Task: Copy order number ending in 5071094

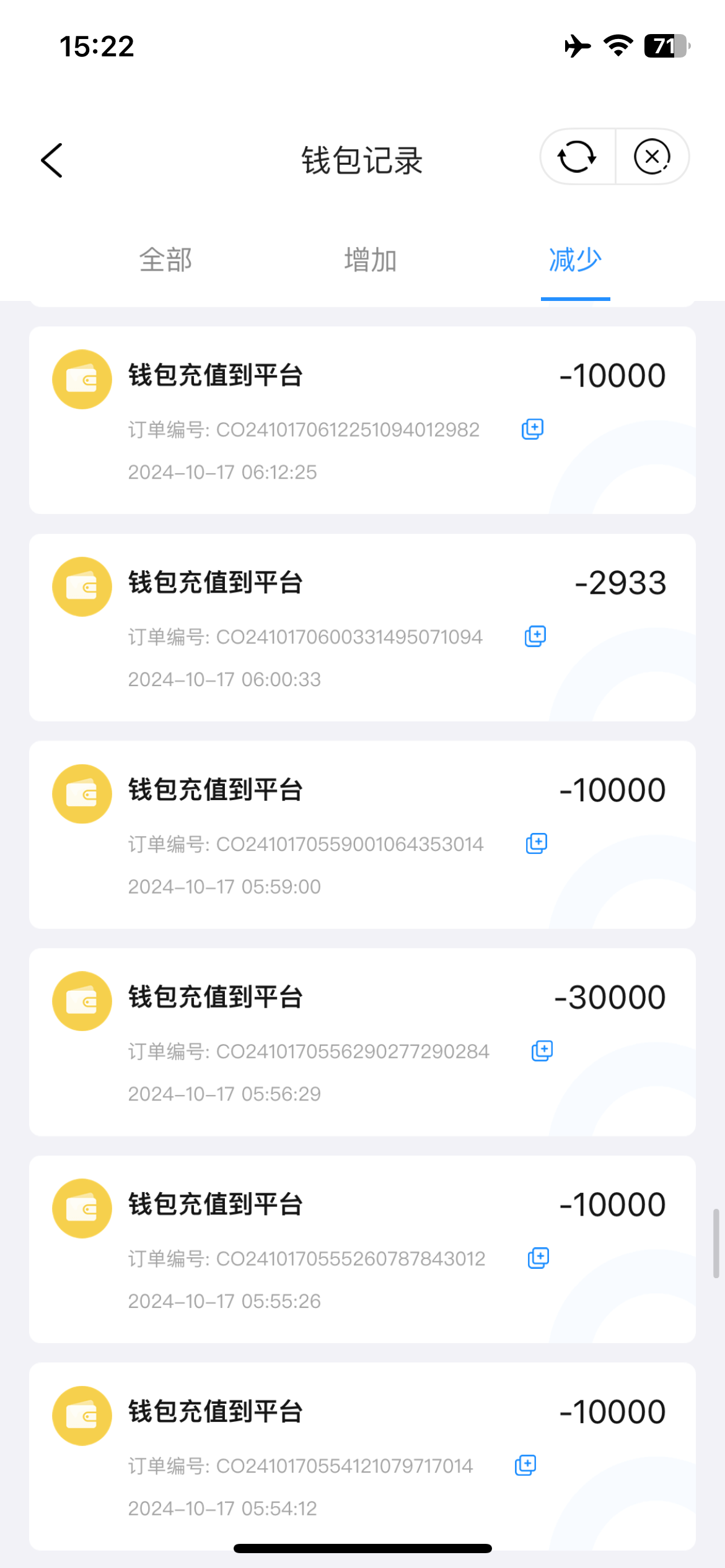Action: tap(535, 636)
